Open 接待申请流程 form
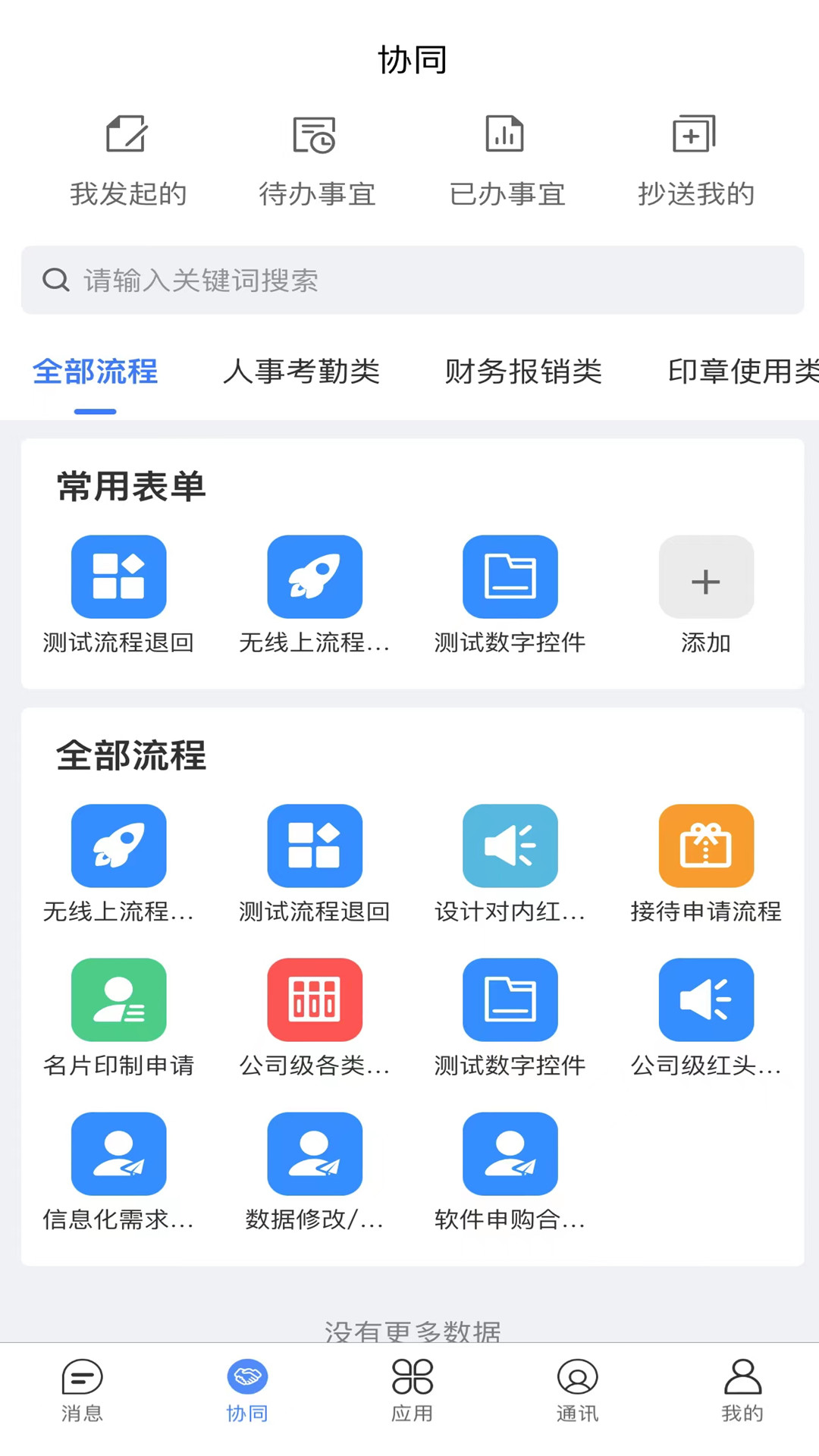819x1456 pixels. coord(706,864)
